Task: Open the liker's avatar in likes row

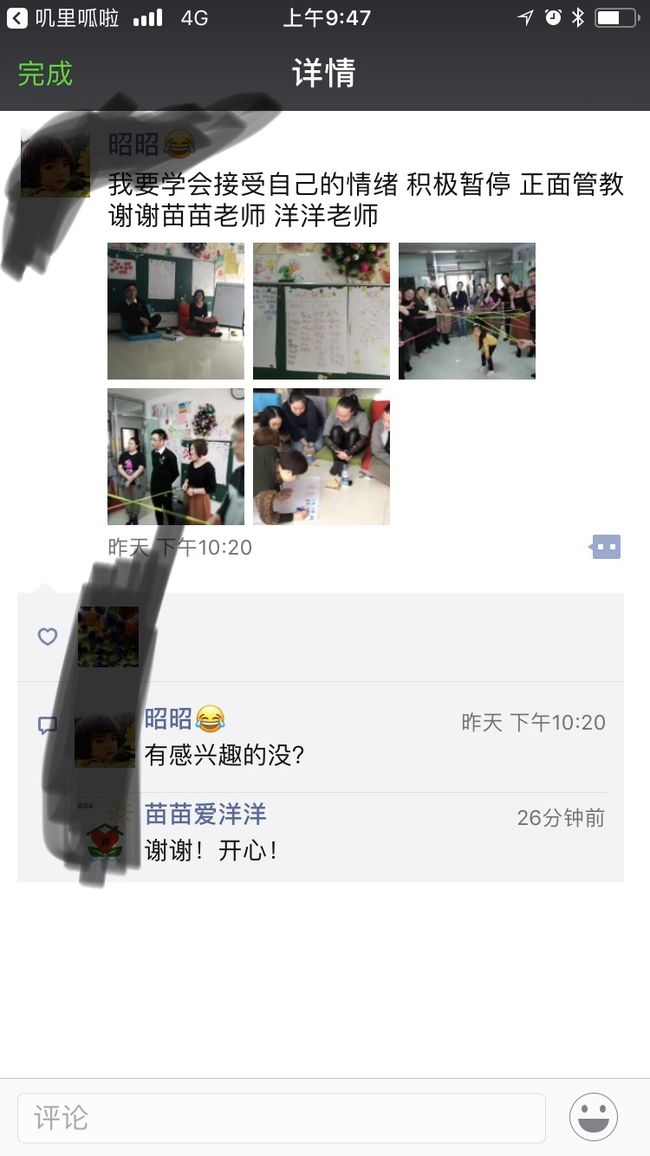Action: [x=108, y=637]
